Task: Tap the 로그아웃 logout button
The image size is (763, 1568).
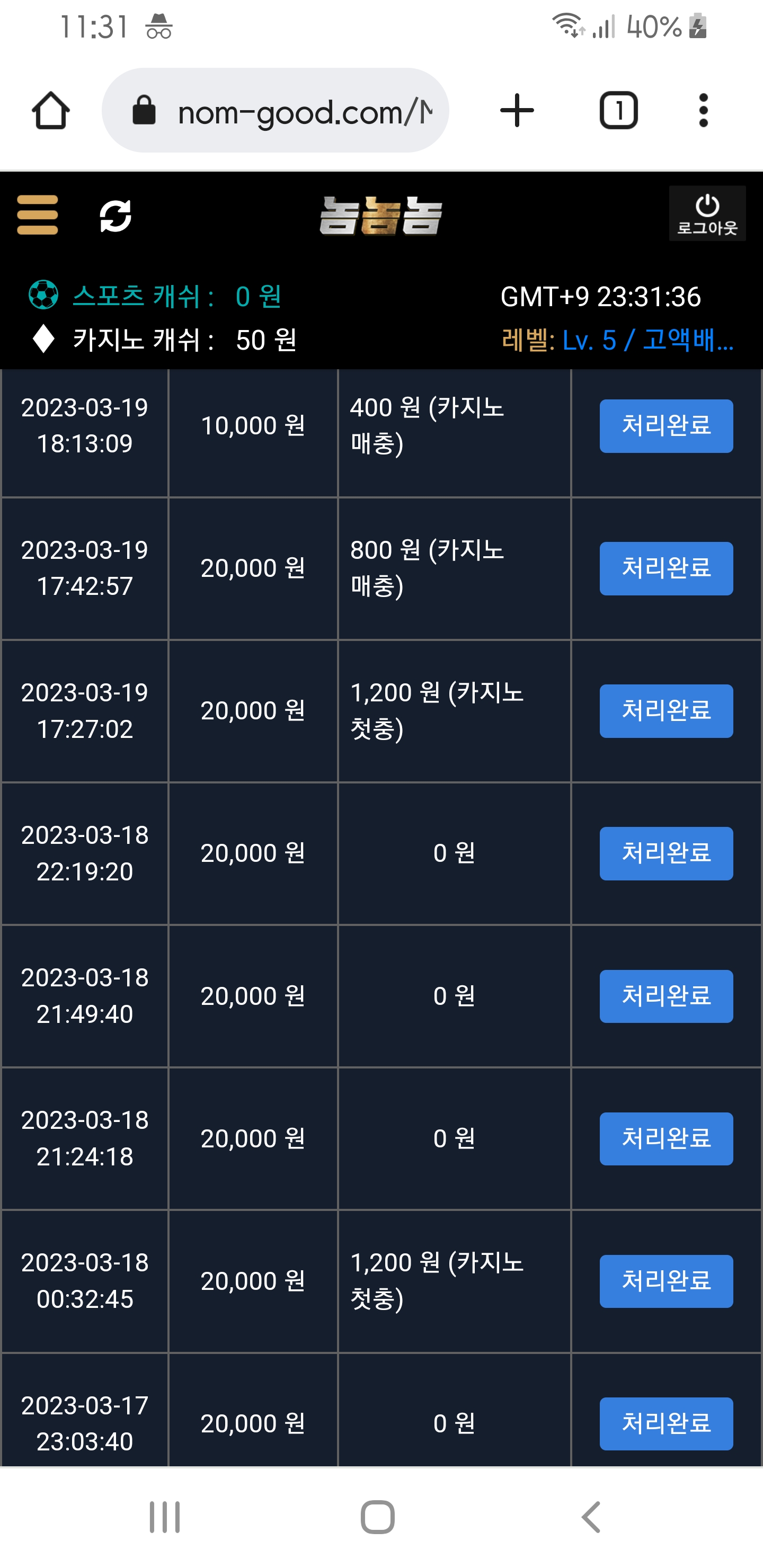Action: (707, 213)
